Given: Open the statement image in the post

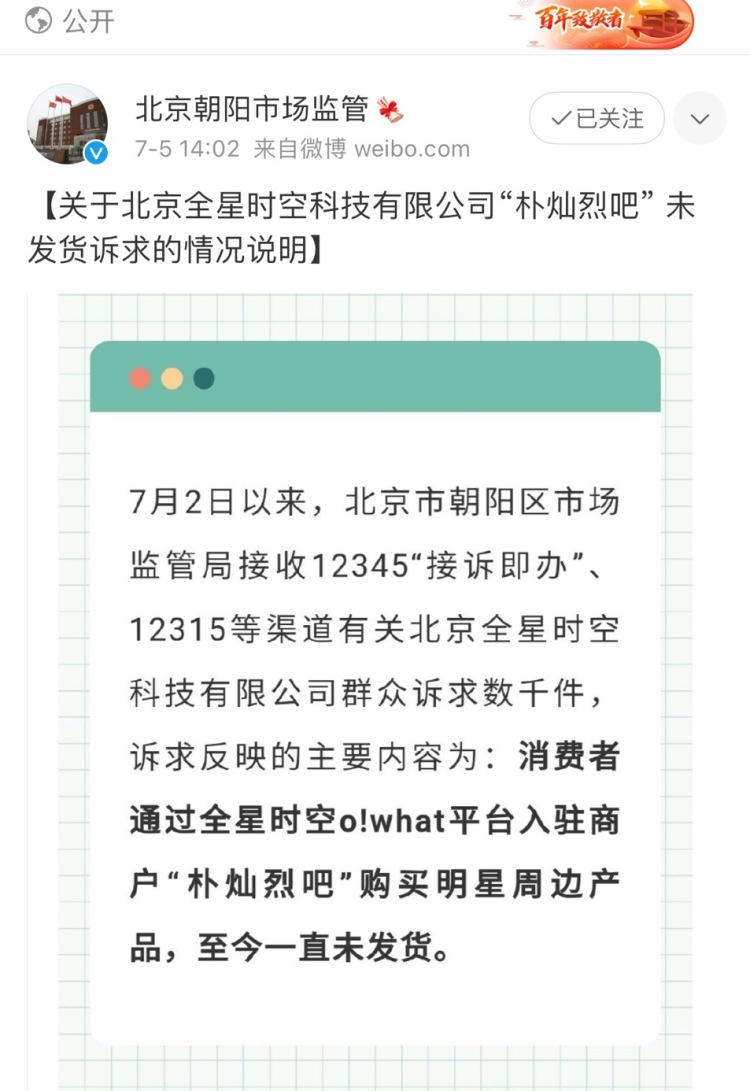Looking at the screenshot, I should pos(375,690).
